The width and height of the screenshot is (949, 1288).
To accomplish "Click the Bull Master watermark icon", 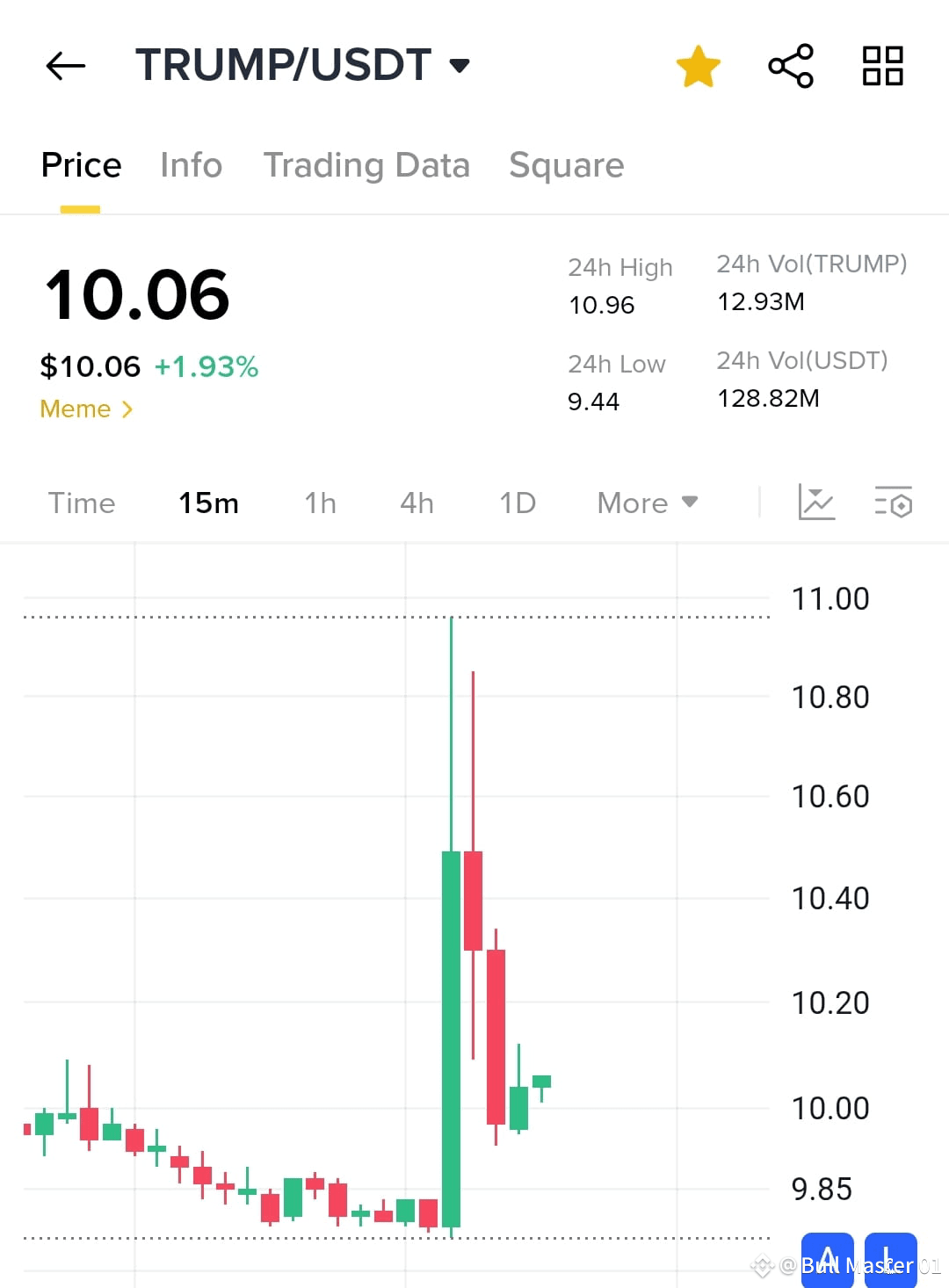I will tap(763, 1266).
